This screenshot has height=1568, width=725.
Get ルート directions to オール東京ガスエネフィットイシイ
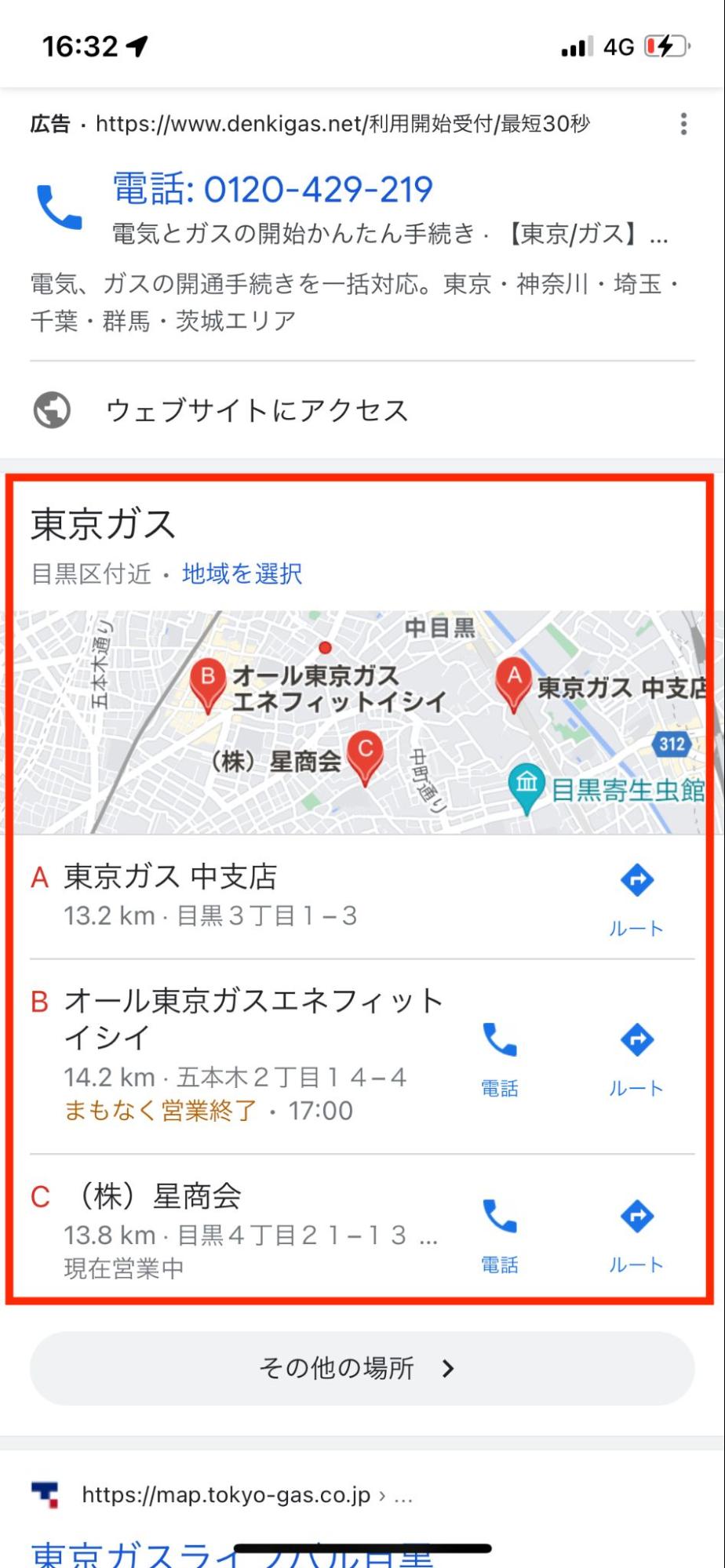(636, 1055)
